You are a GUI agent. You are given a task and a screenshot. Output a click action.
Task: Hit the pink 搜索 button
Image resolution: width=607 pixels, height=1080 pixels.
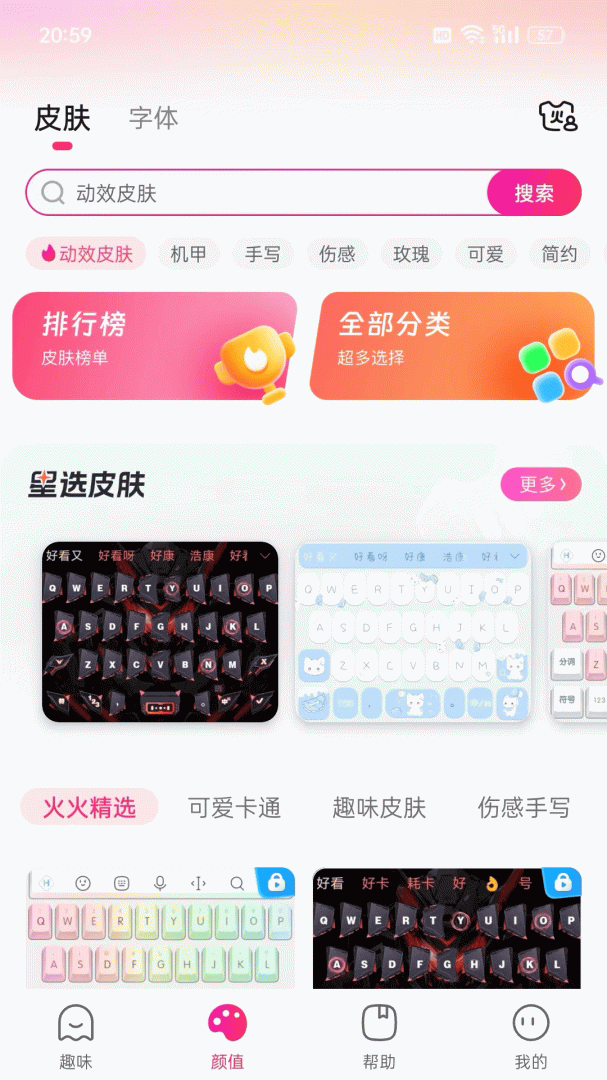tap(534, 193)
